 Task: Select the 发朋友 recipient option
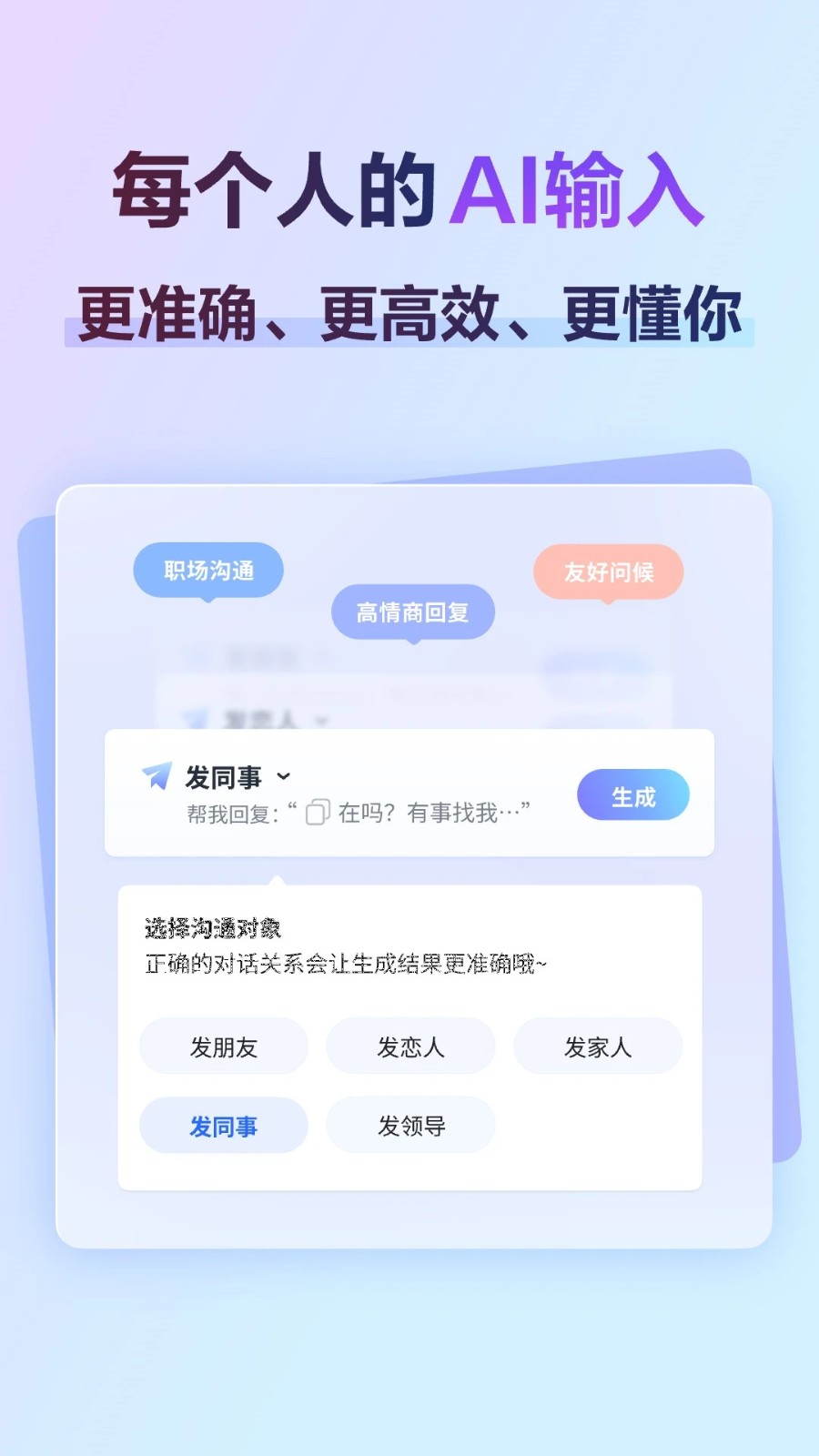[223, 1046]
